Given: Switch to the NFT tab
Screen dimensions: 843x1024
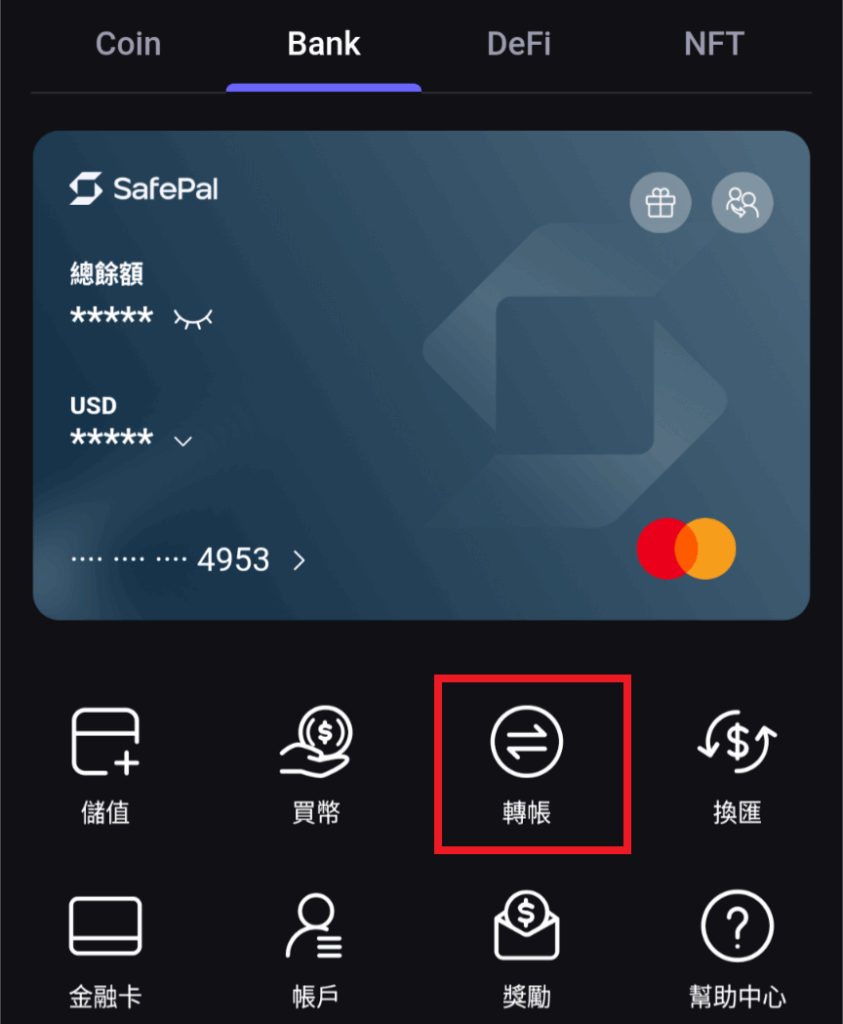Looking at the screenshot, I should 713,44.
